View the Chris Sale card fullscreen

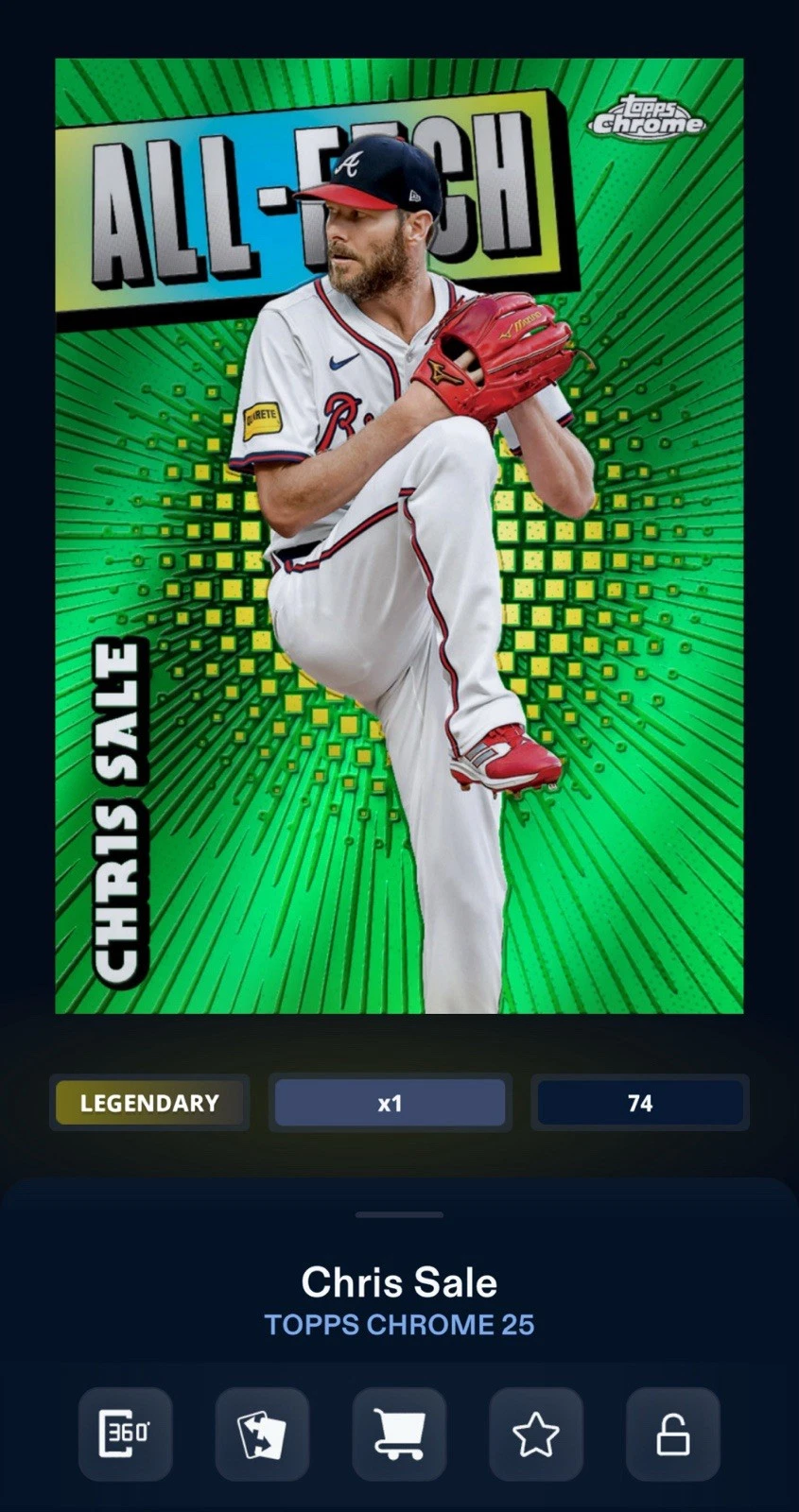click(x=399, y=536)
